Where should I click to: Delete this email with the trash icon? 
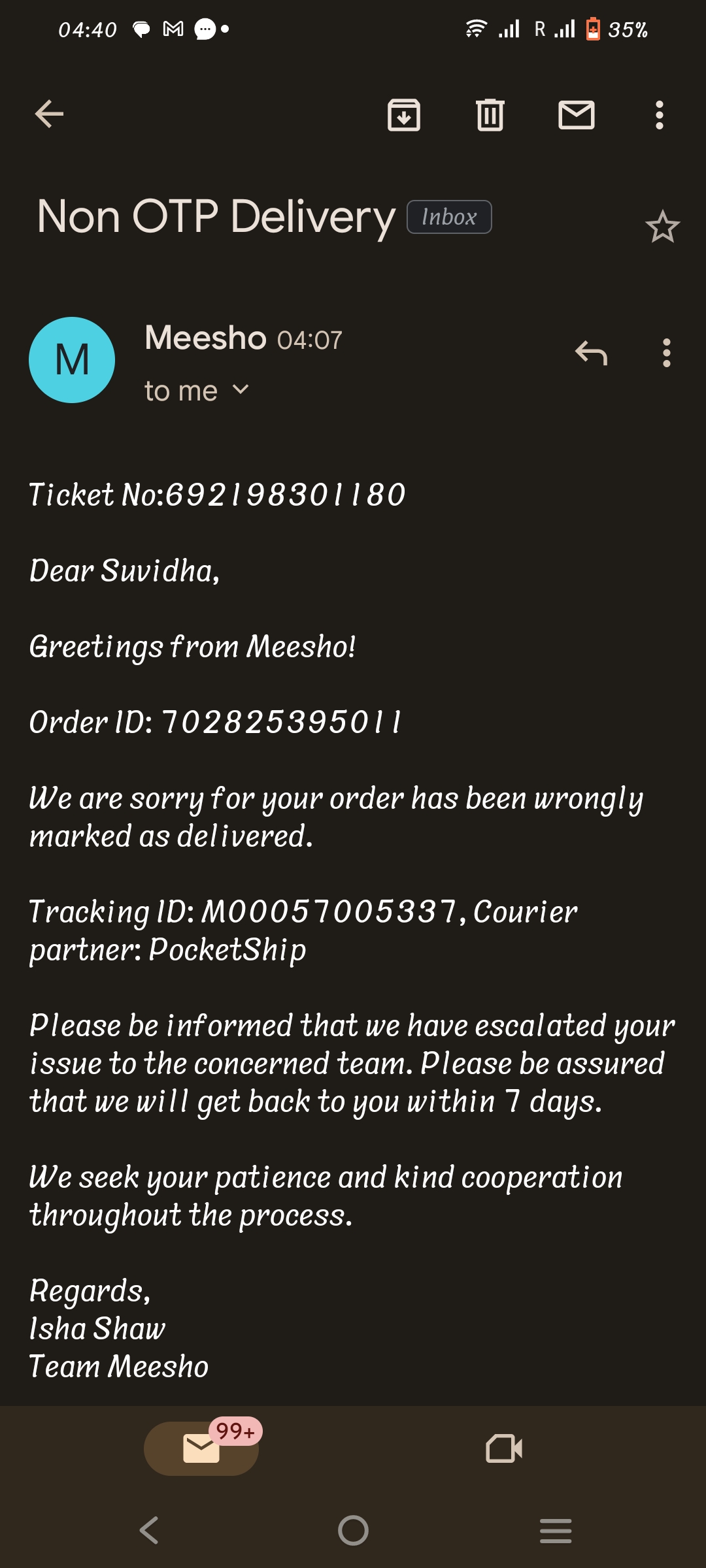click(x=490, y=115)
